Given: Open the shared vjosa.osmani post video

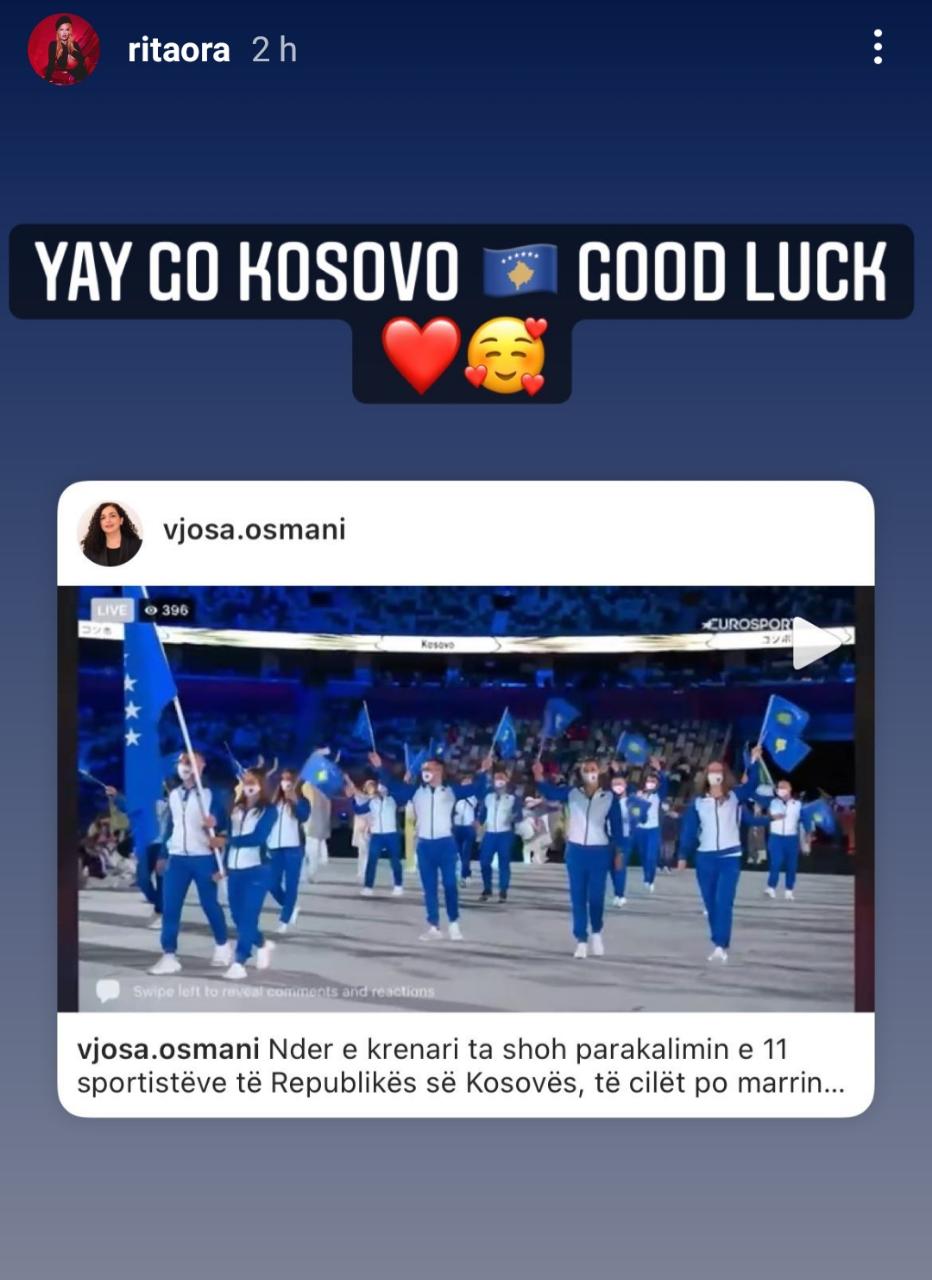Looking at the screenshot, I should (466, 798).
